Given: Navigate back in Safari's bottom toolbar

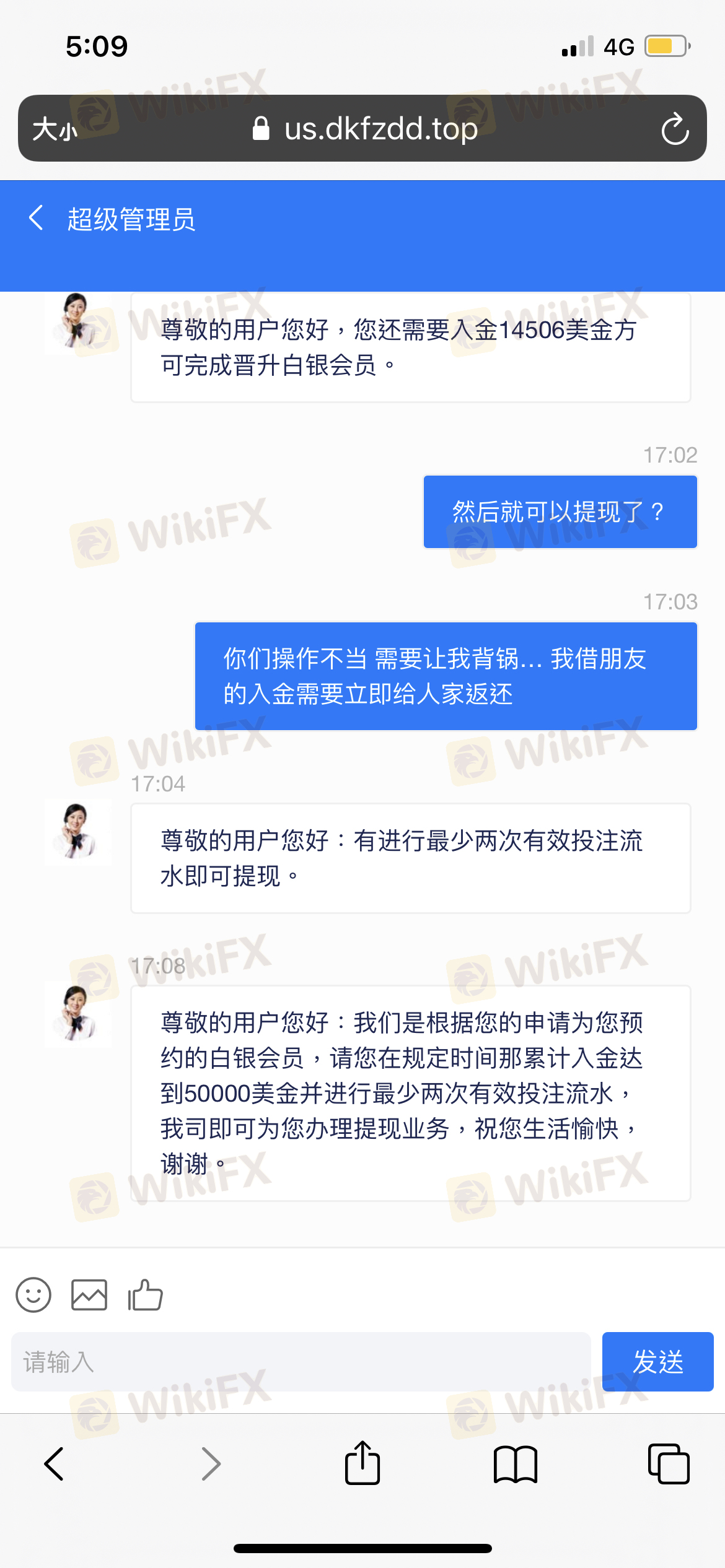Looking at the screenshot, I should pos(55,1464).
